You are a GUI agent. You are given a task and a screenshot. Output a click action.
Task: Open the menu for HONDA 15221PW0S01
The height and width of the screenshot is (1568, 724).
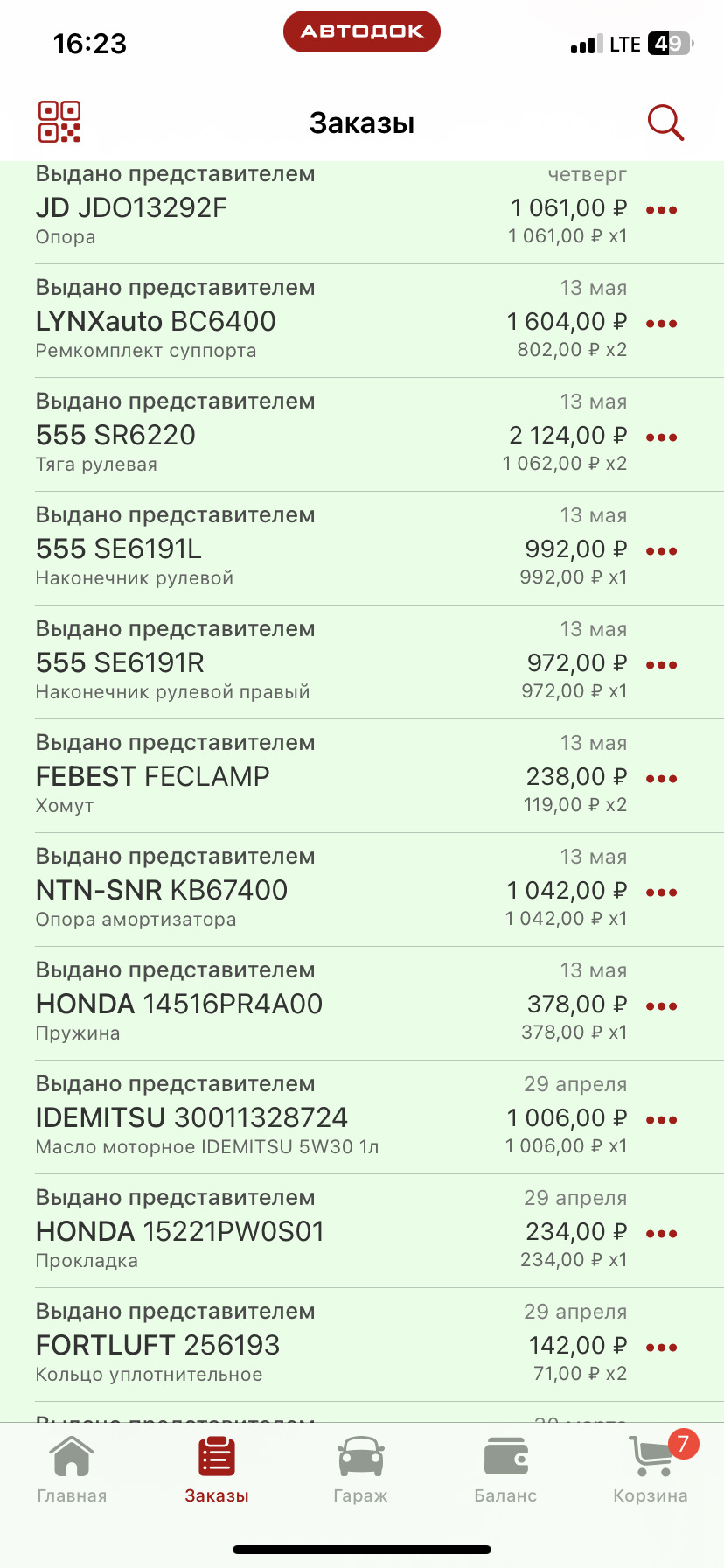tap(661, 1234)
